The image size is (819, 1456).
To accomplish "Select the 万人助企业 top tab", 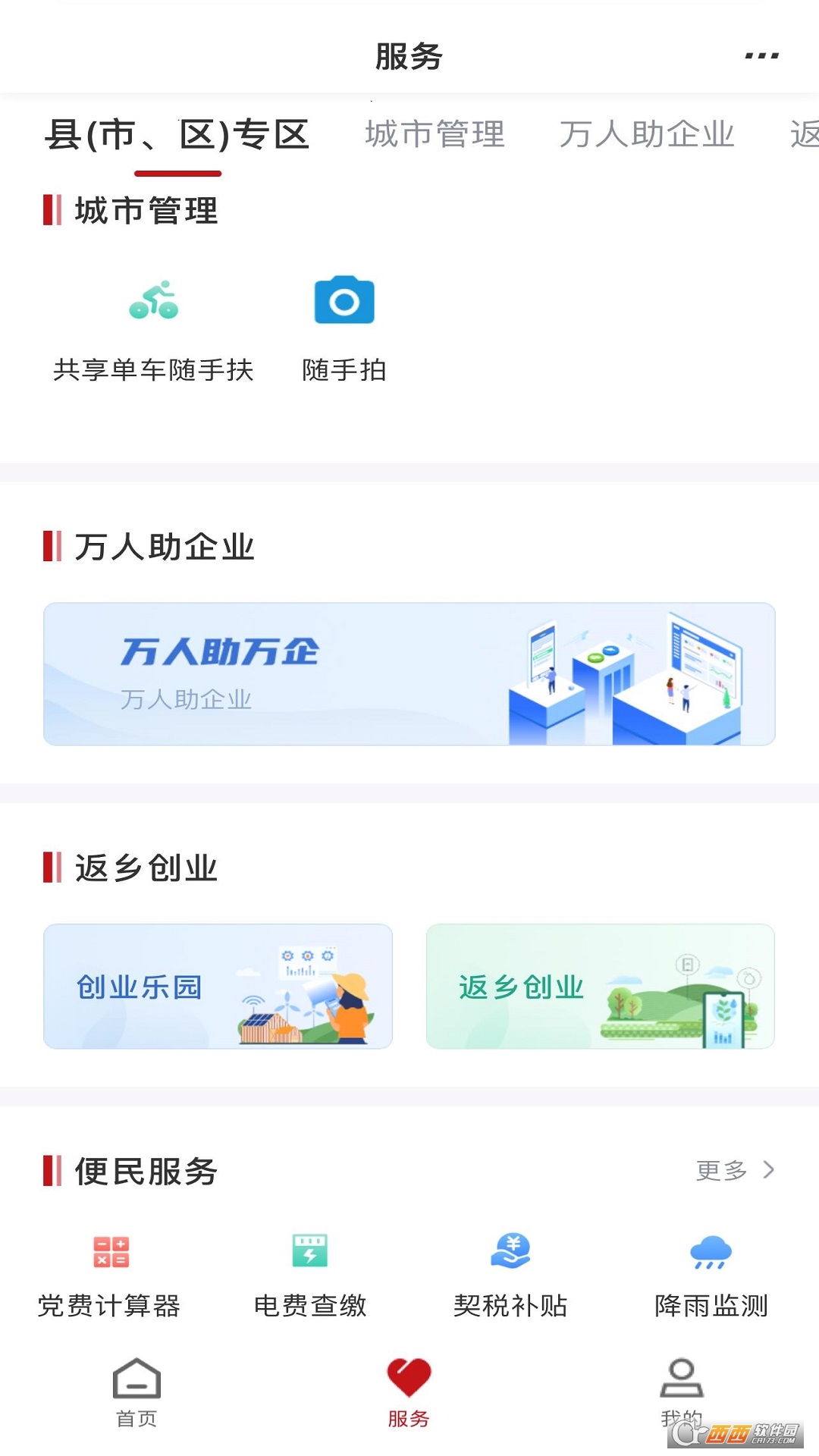I will point(647,135).
